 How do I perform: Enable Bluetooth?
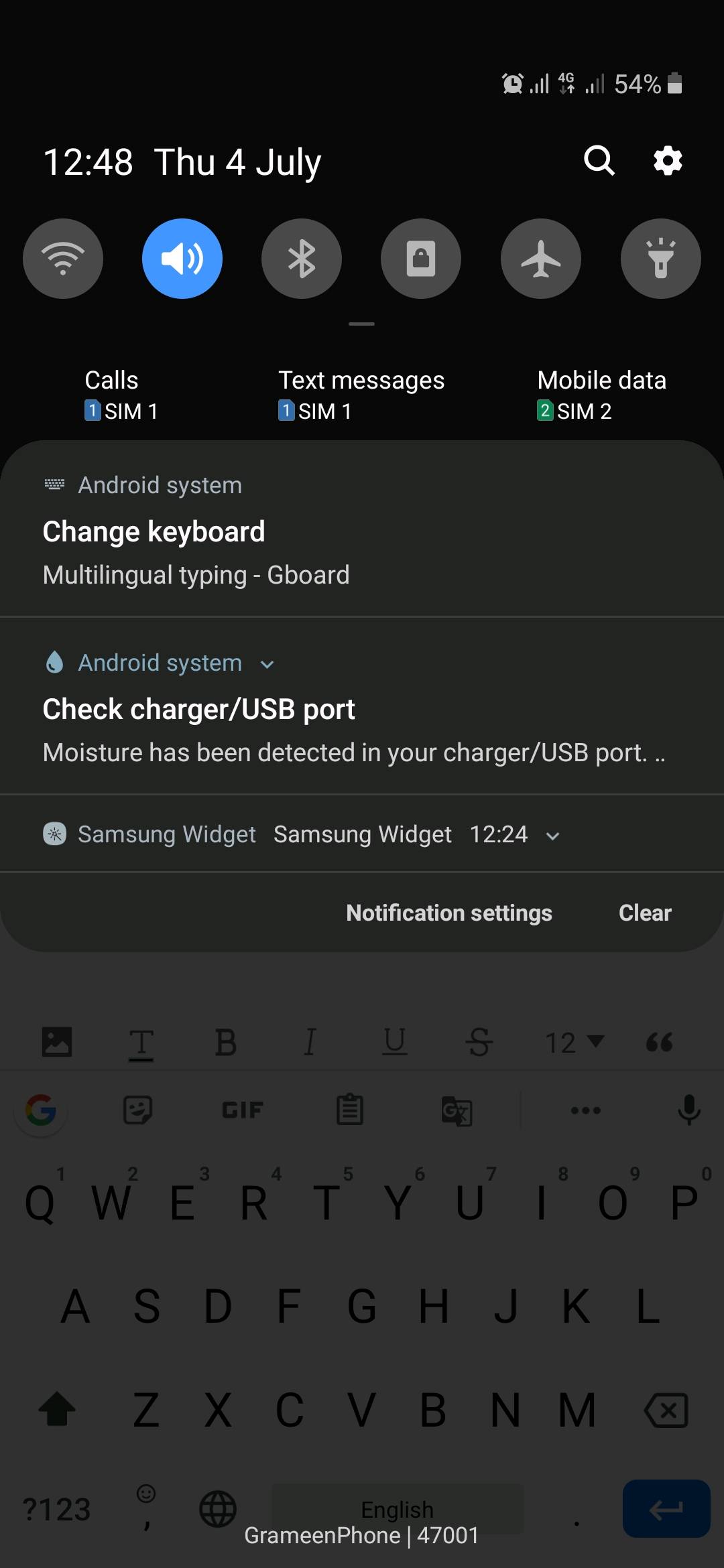302,259
